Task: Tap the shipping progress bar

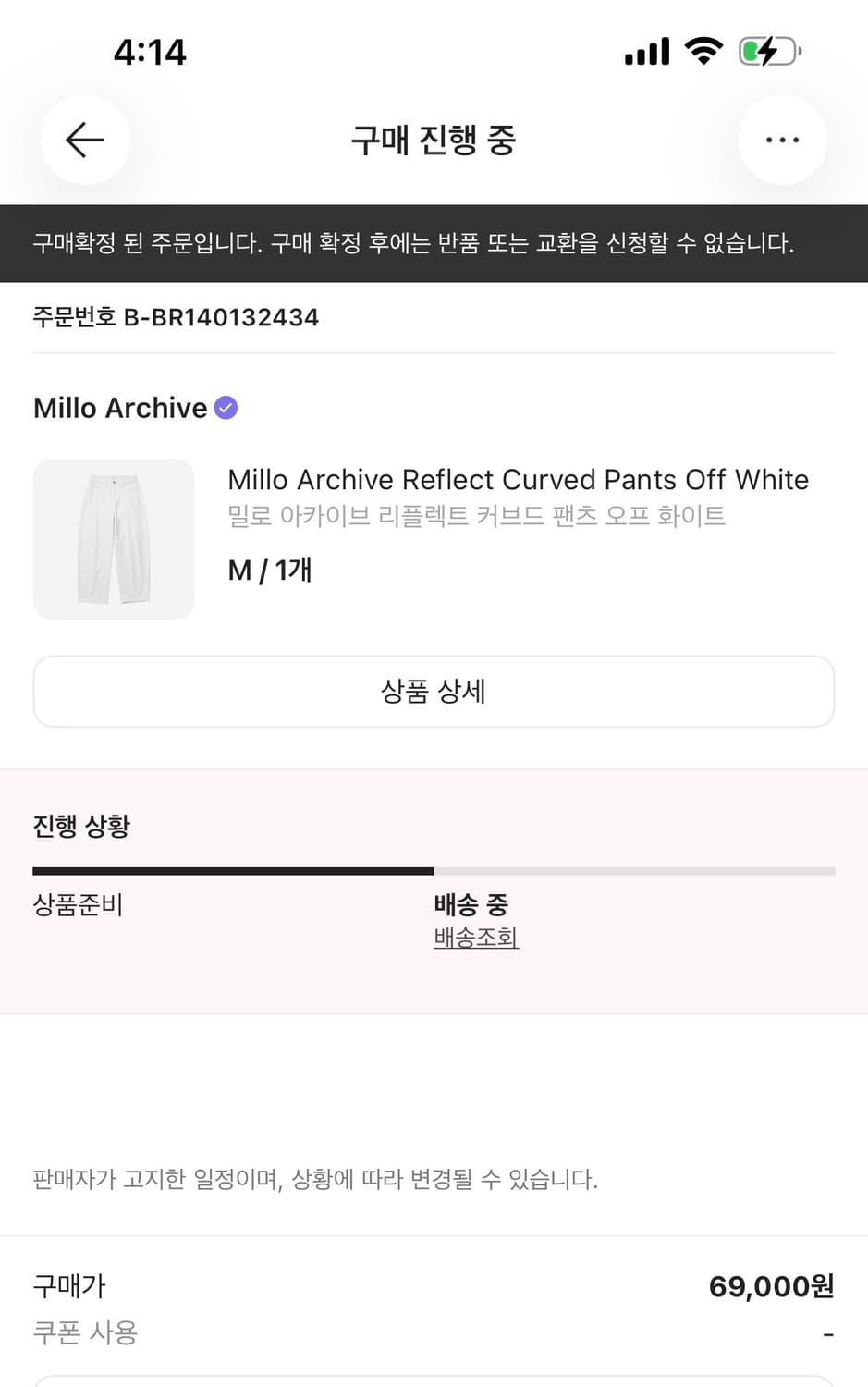Action: (434, 870)
